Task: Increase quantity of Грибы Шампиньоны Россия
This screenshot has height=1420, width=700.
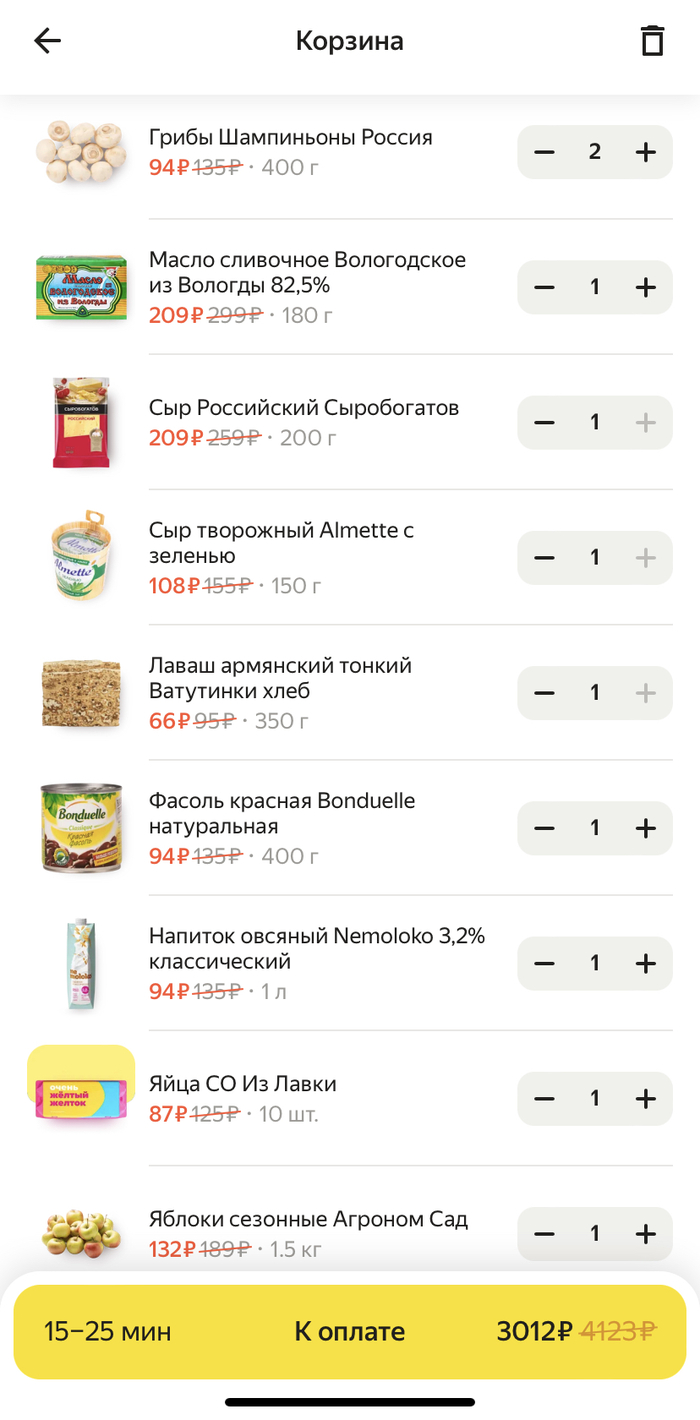Action: 646,152
